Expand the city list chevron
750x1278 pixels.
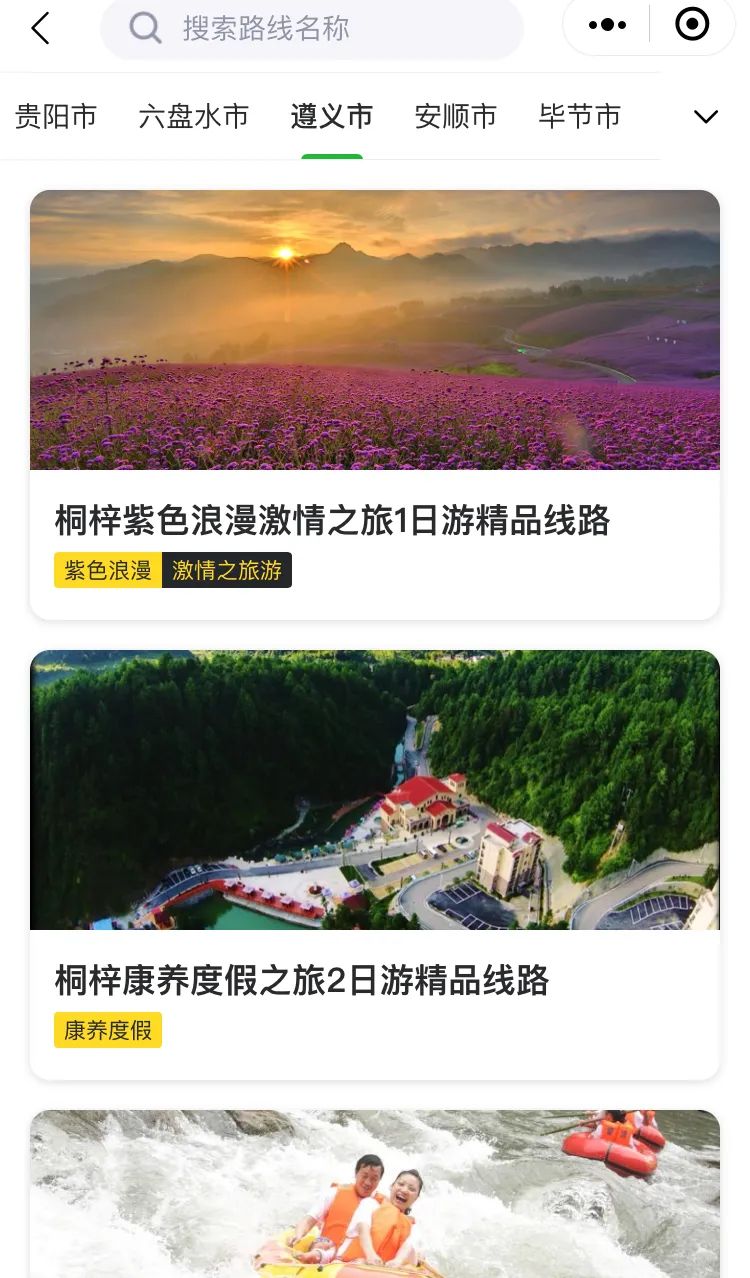point(706,117)
